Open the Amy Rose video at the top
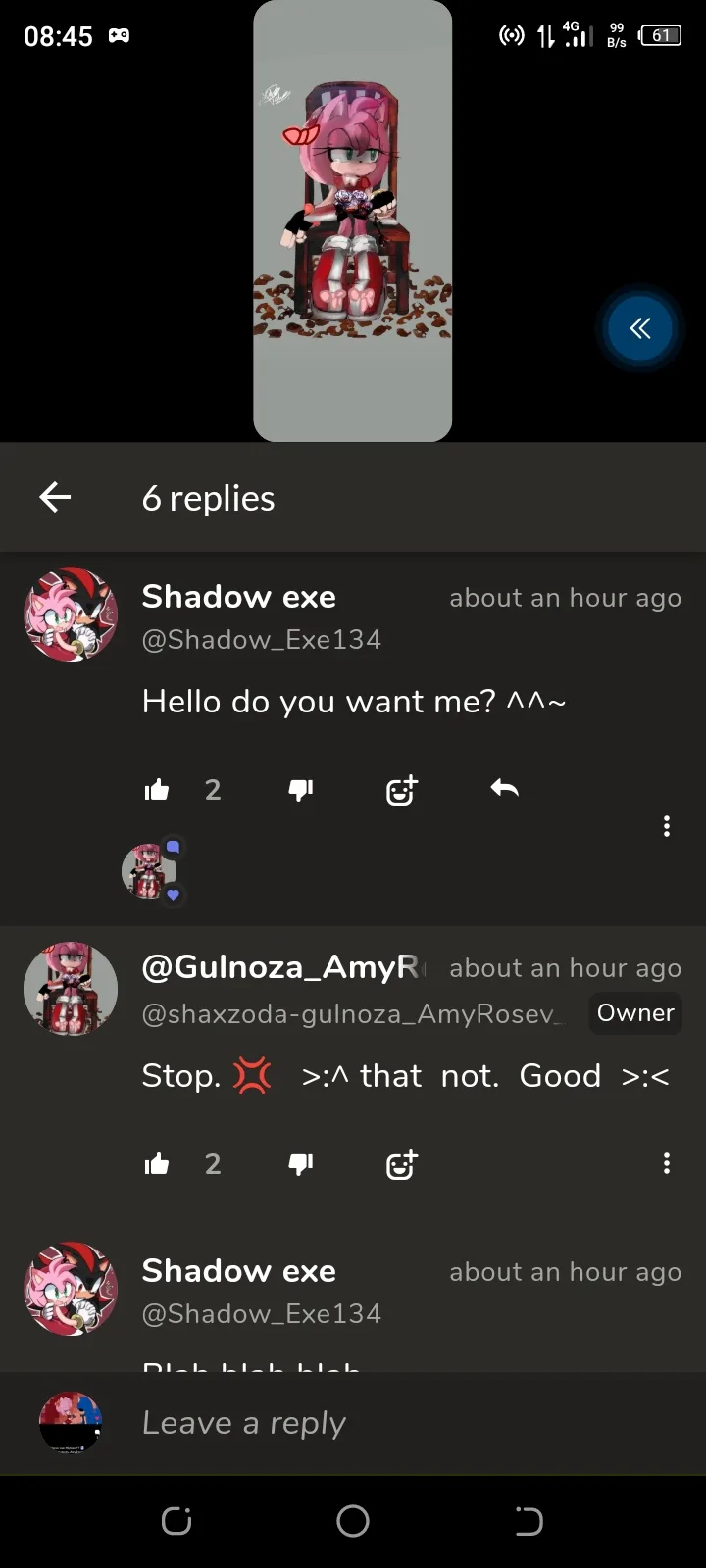 tap(353, 220)
